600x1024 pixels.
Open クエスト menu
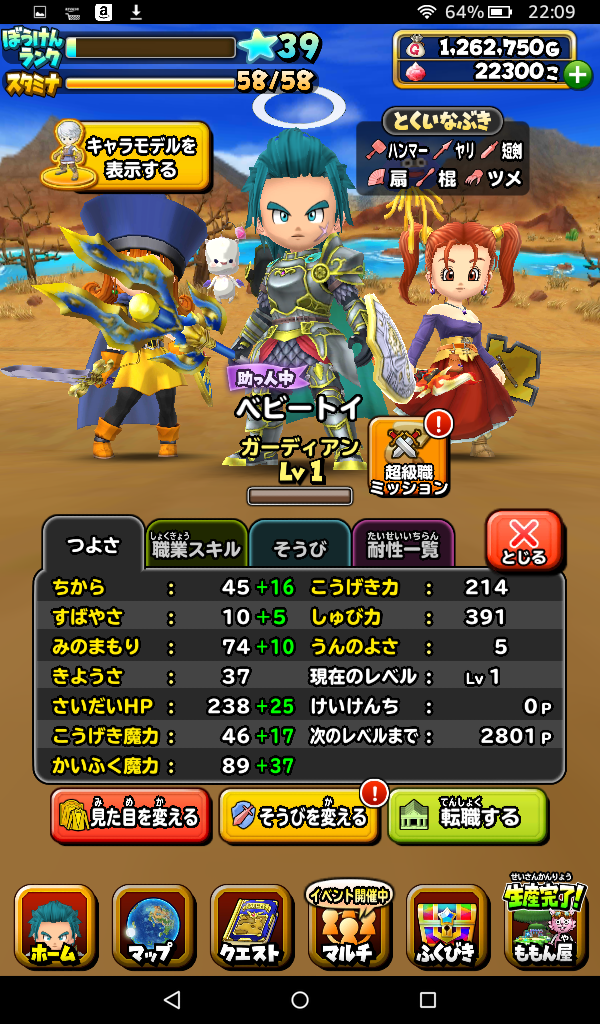pyautogui.click(x=251, y=926)
